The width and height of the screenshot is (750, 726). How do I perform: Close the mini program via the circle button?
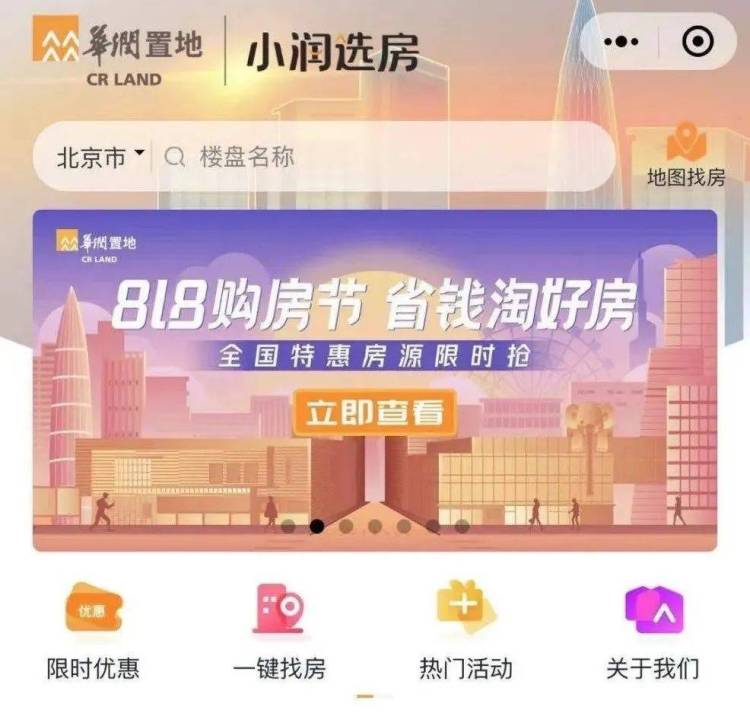point(697,42)
